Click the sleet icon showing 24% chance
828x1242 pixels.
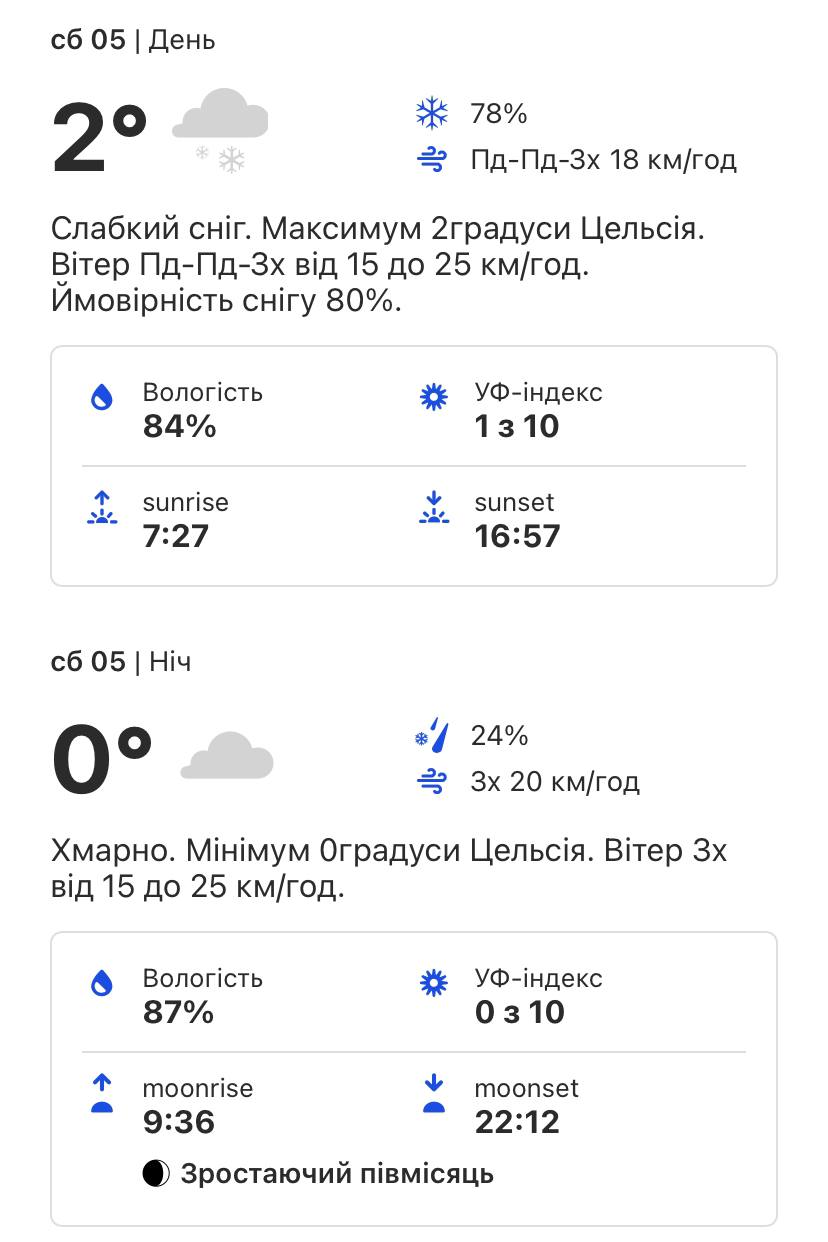[433, 737]
